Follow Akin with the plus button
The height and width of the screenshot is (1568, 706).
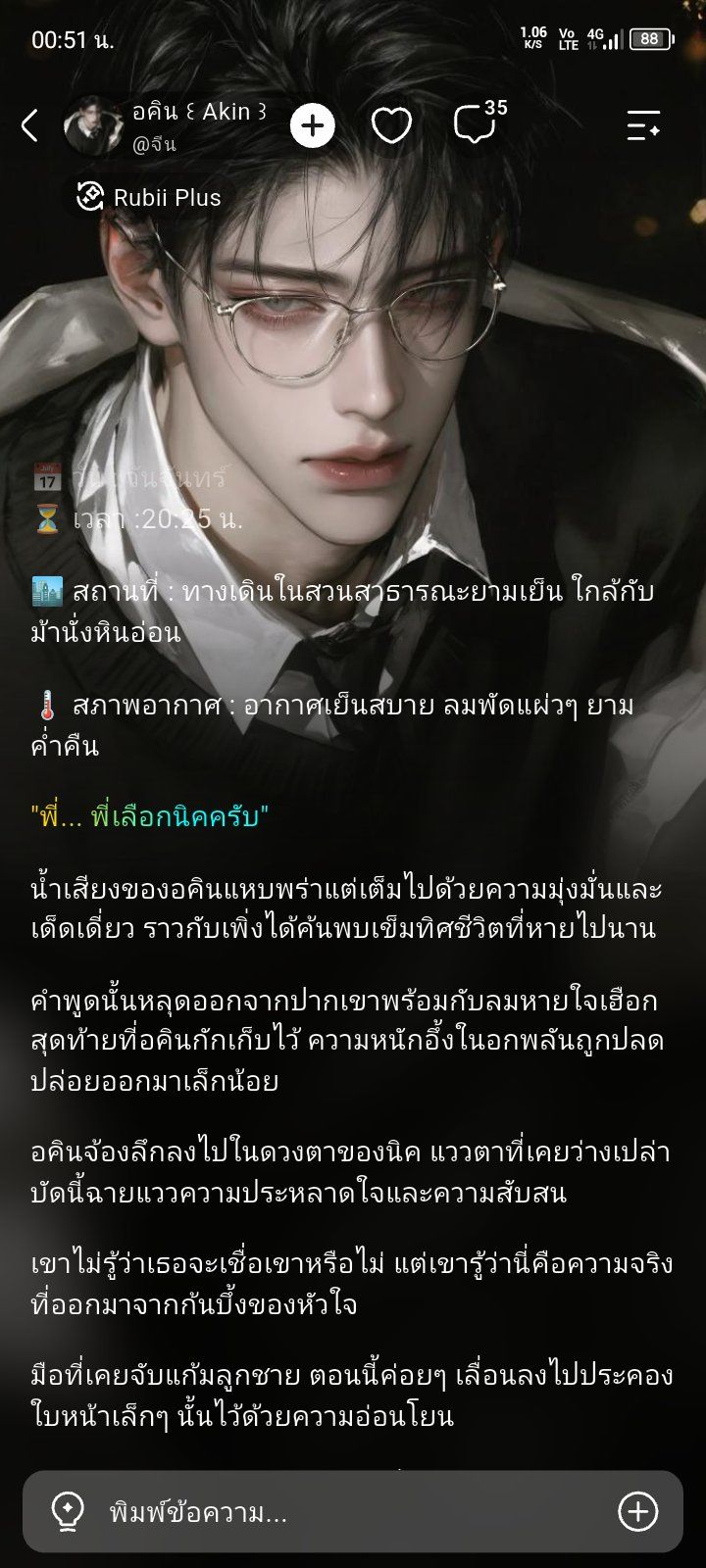(313, 125)
